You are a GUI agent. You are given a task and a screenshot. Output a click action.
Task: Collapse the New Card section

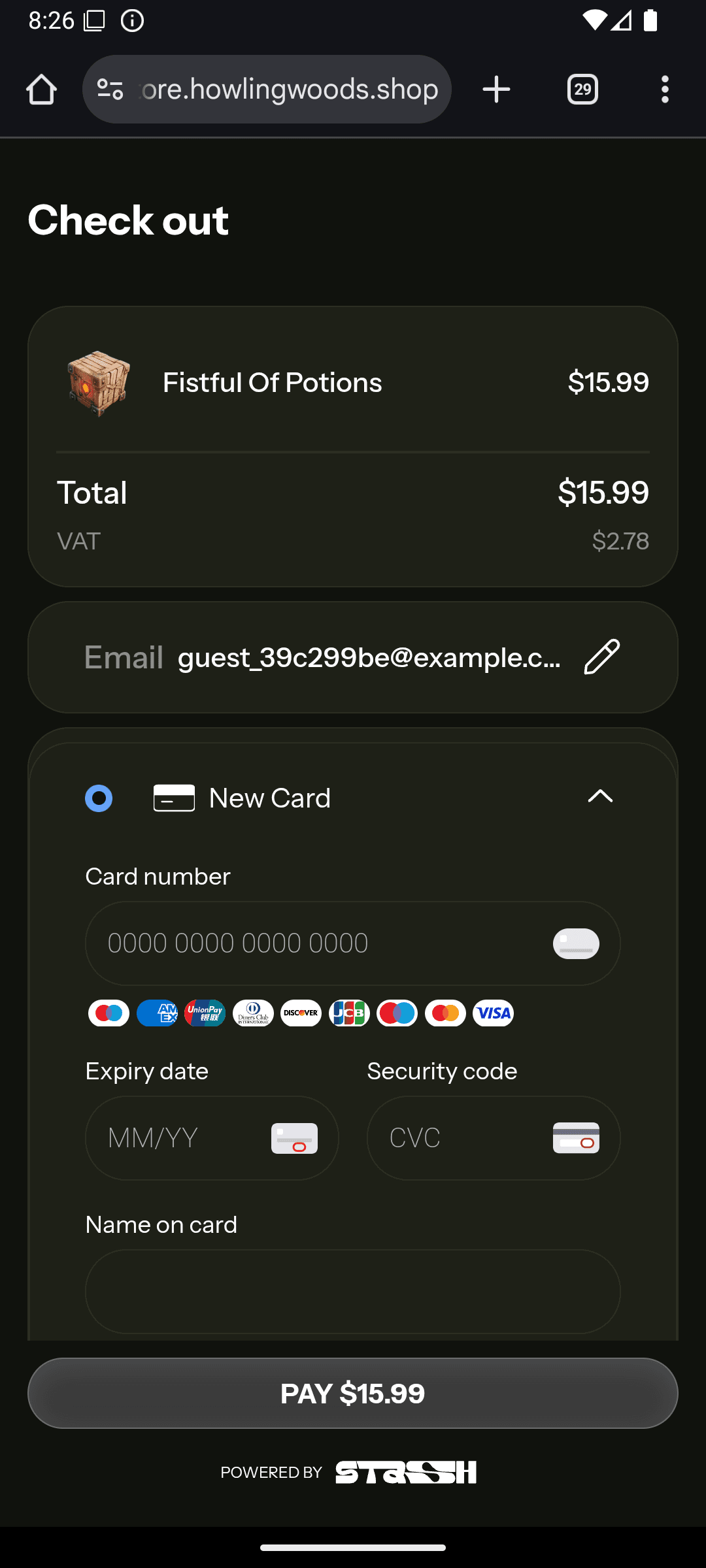pos(601,797)
